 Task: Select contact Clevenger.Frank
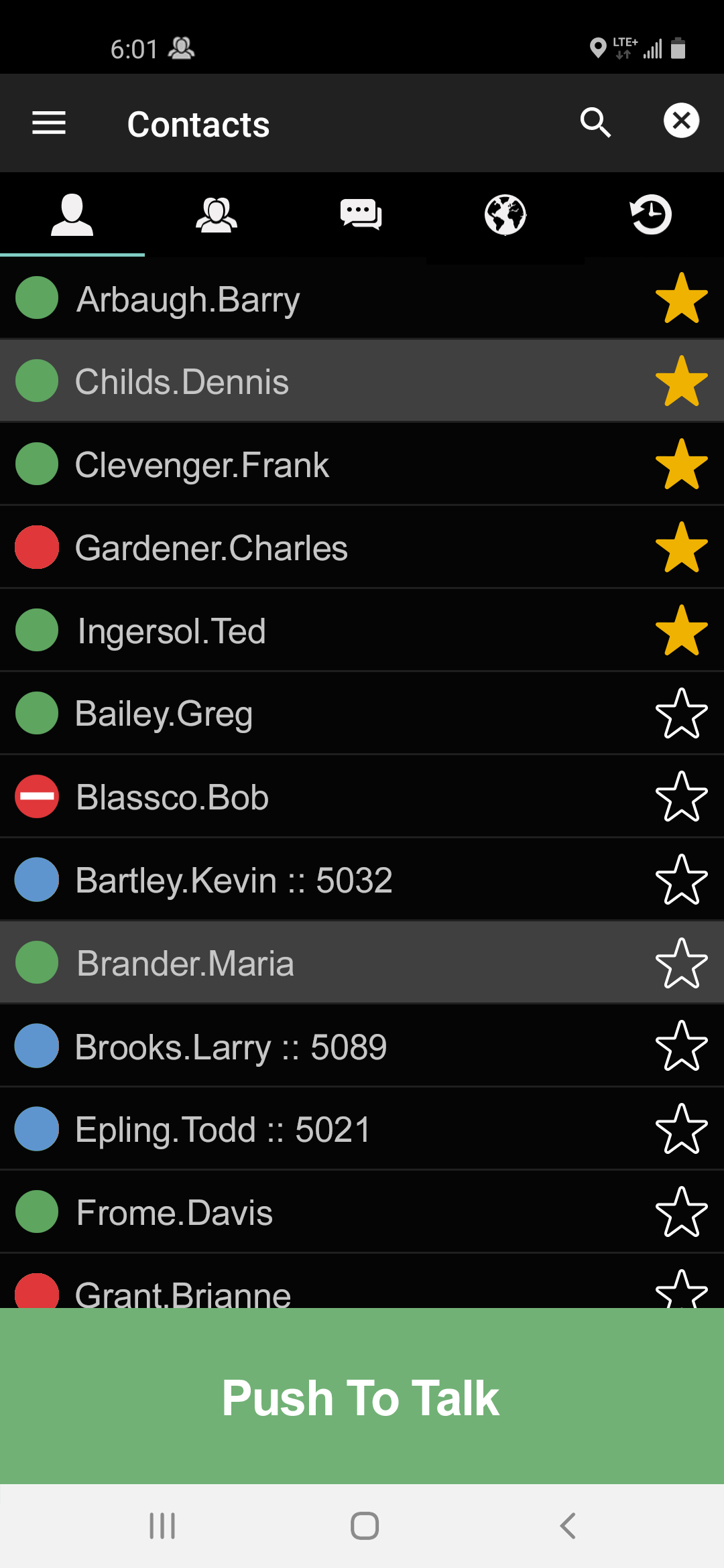click(x=362, y=464)
